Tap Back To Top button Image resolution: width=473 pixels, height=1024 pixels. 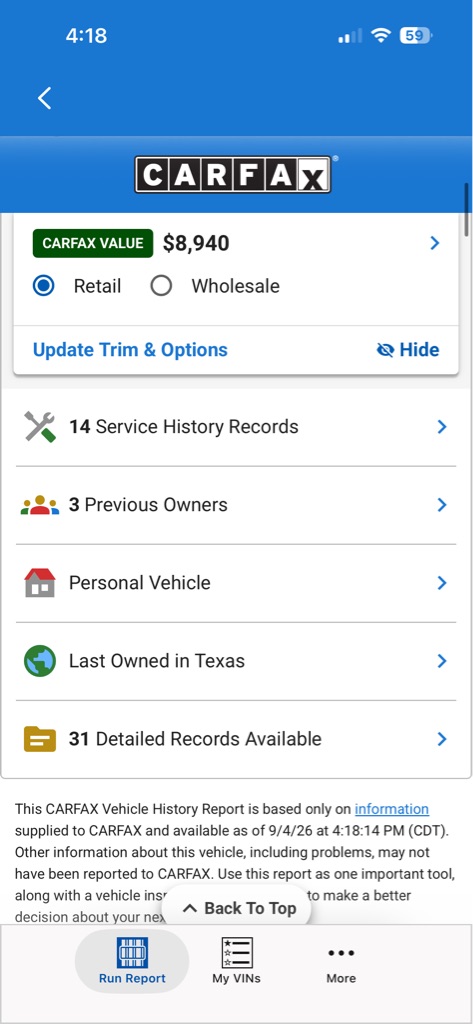pos(239,908)
